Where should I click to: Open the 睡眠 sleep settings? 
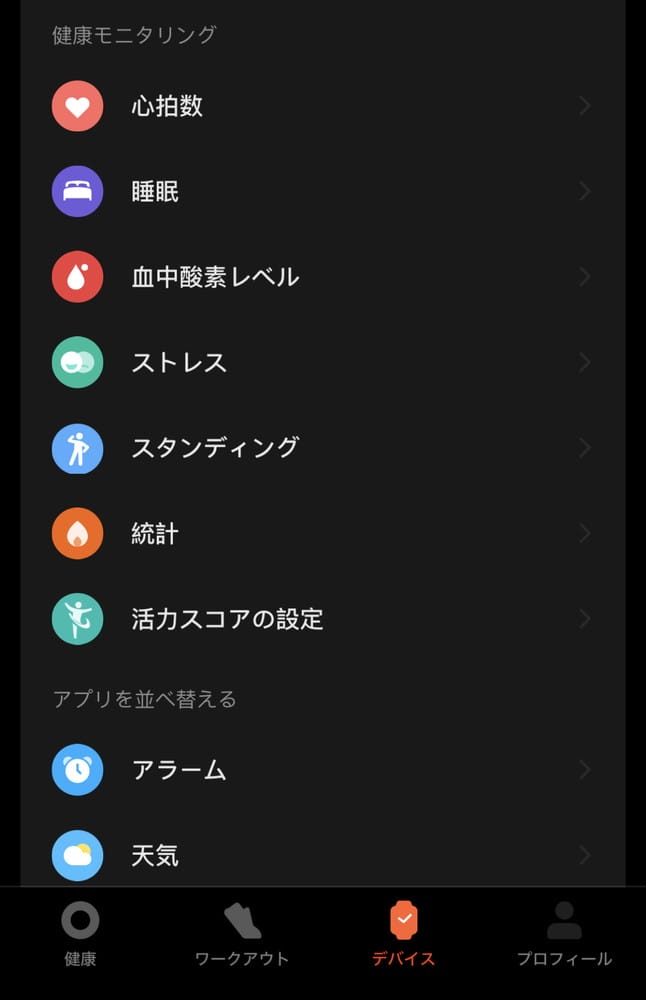[x=322, y=191]
